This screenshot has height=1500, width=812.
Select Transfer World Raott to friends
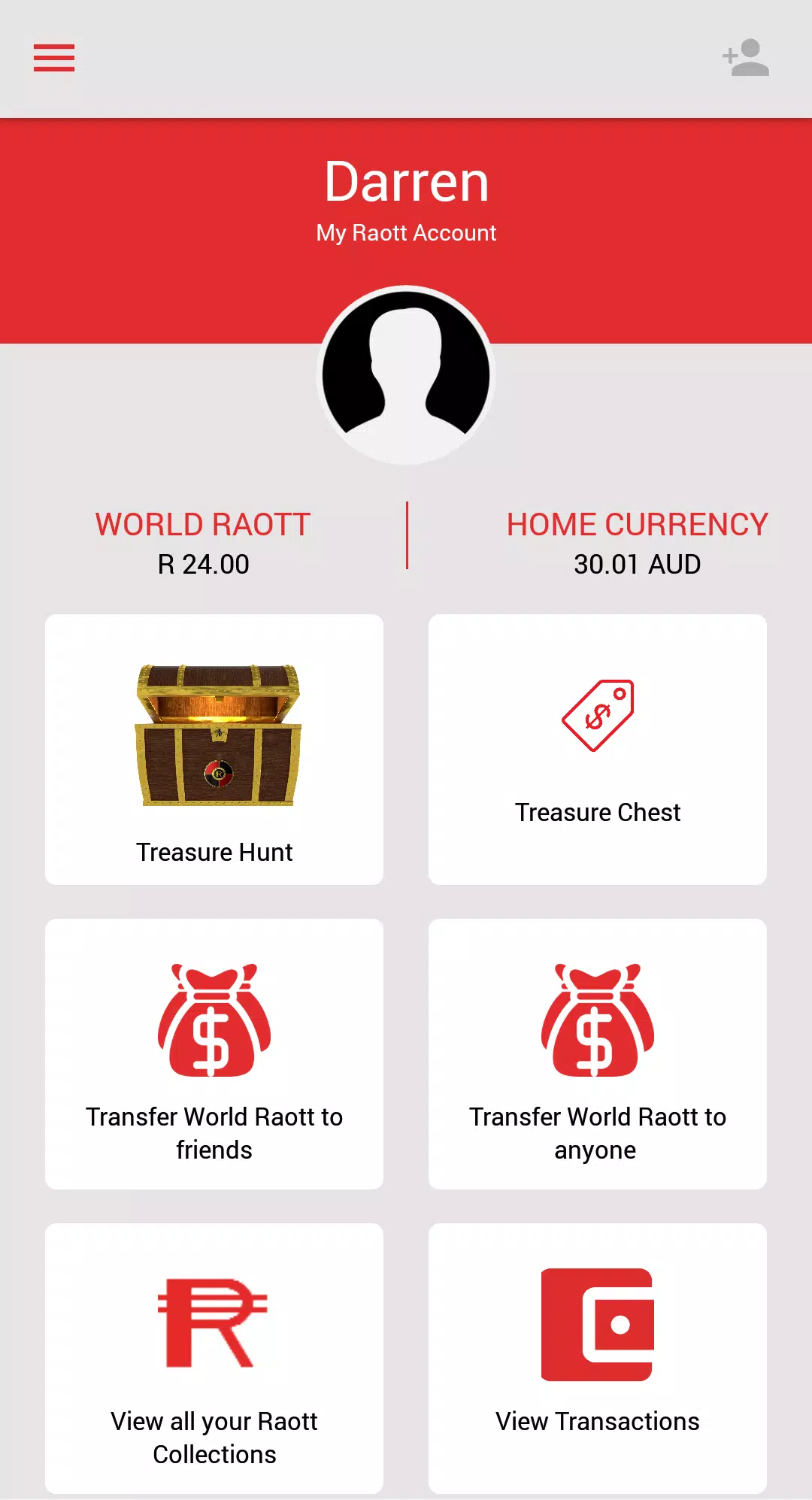pyautogui.click(x=214, y=1053)
